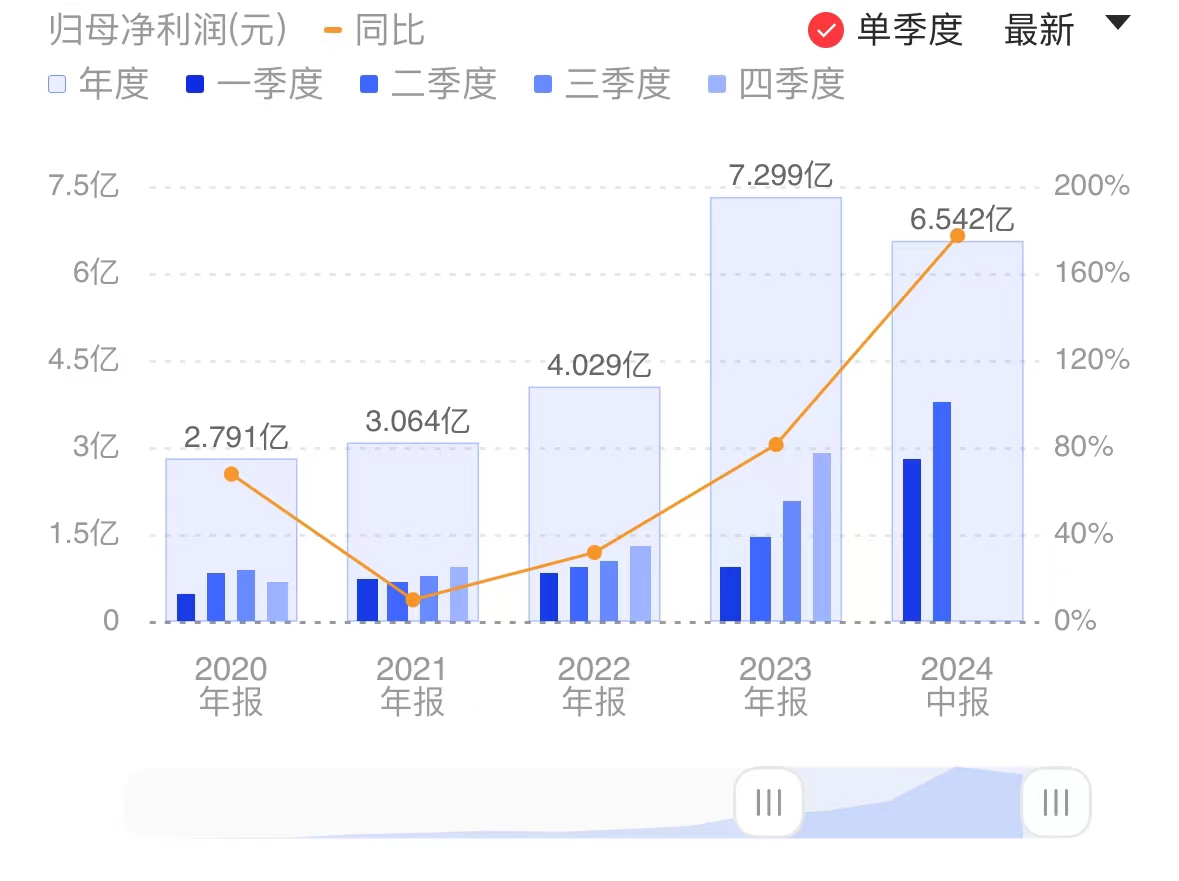Uncheck the 单季度 checkbox
The height and width of the screenshot is (881, 1179).
pos(826,31)
